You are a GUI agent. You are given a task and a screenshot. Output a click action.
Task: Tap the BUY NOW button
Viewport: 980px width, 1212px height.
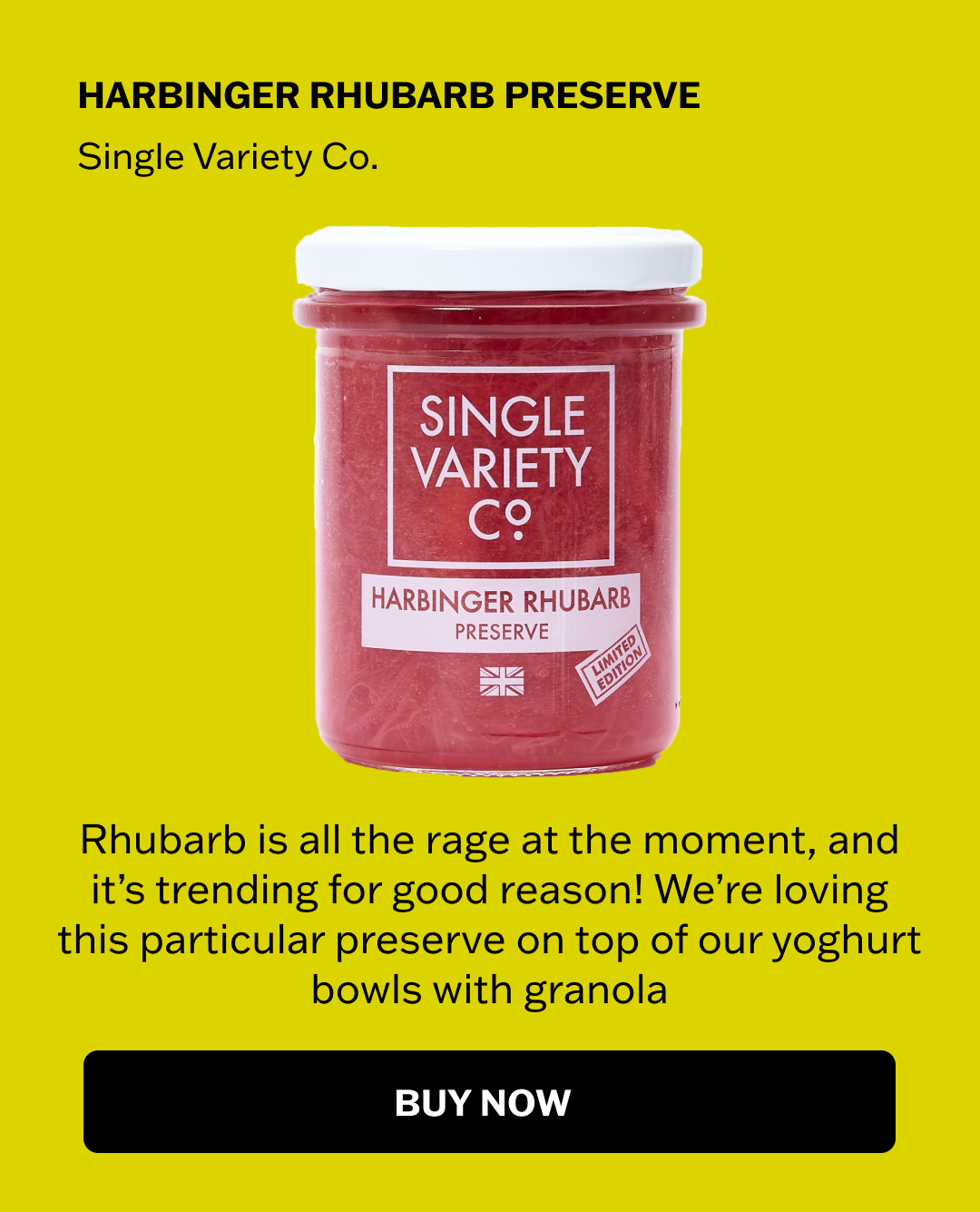[x=489, y=1101]
